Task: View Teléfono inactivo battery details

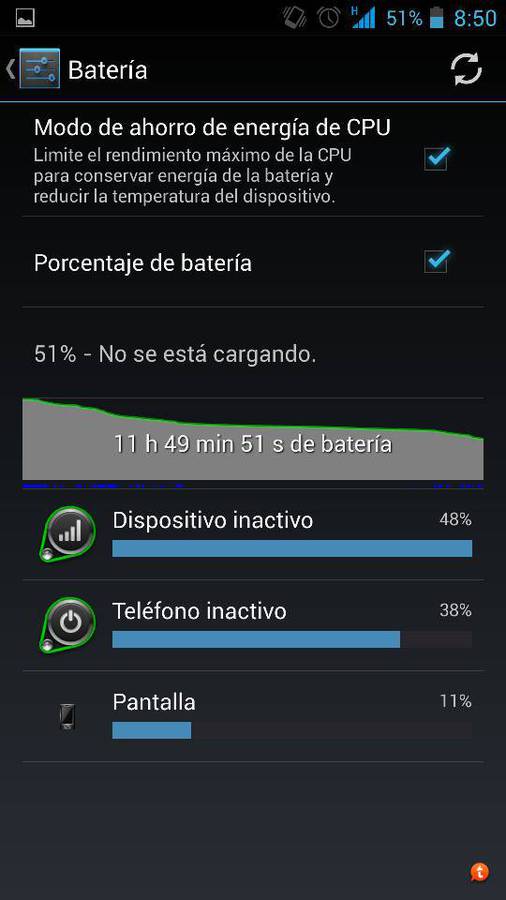Action: pyautogui.click(x=253, y=626)
